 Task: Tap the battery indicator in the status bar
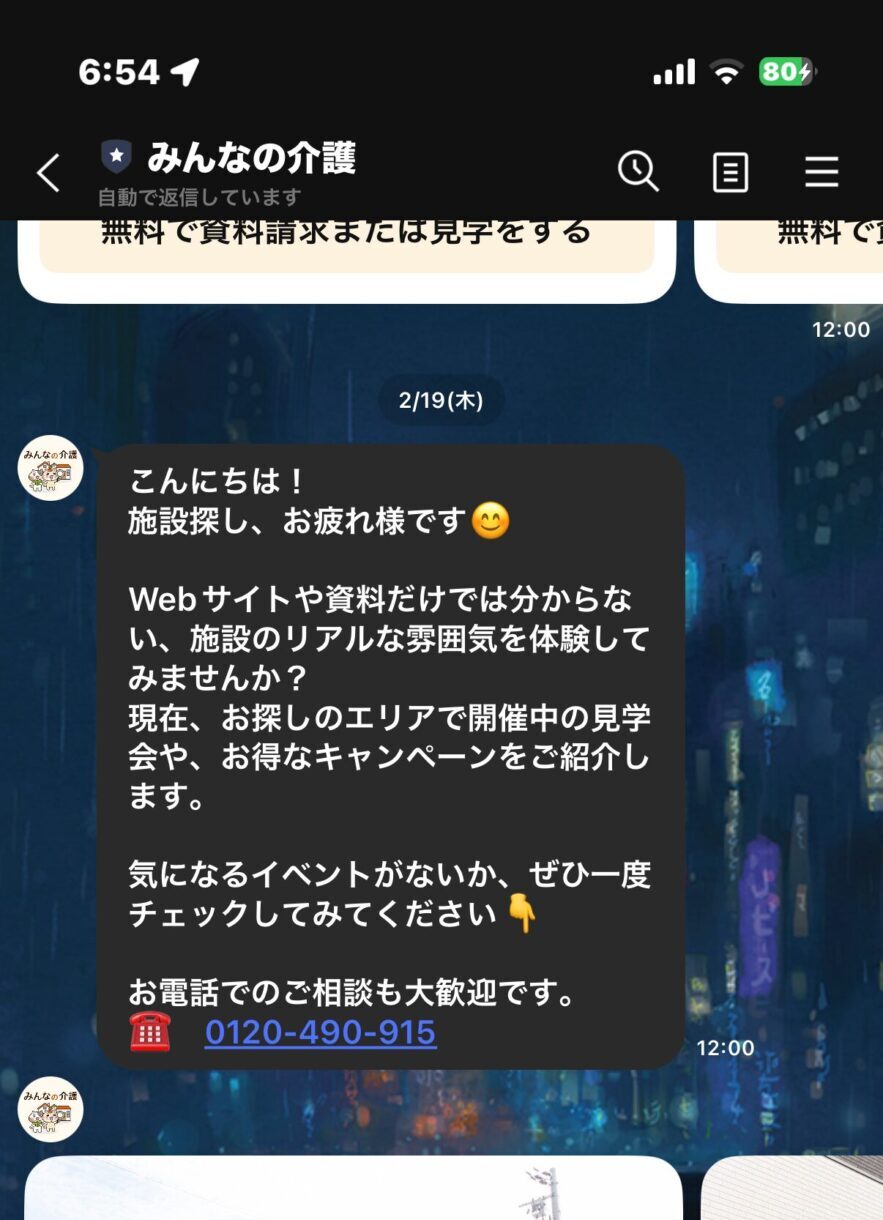790,70
